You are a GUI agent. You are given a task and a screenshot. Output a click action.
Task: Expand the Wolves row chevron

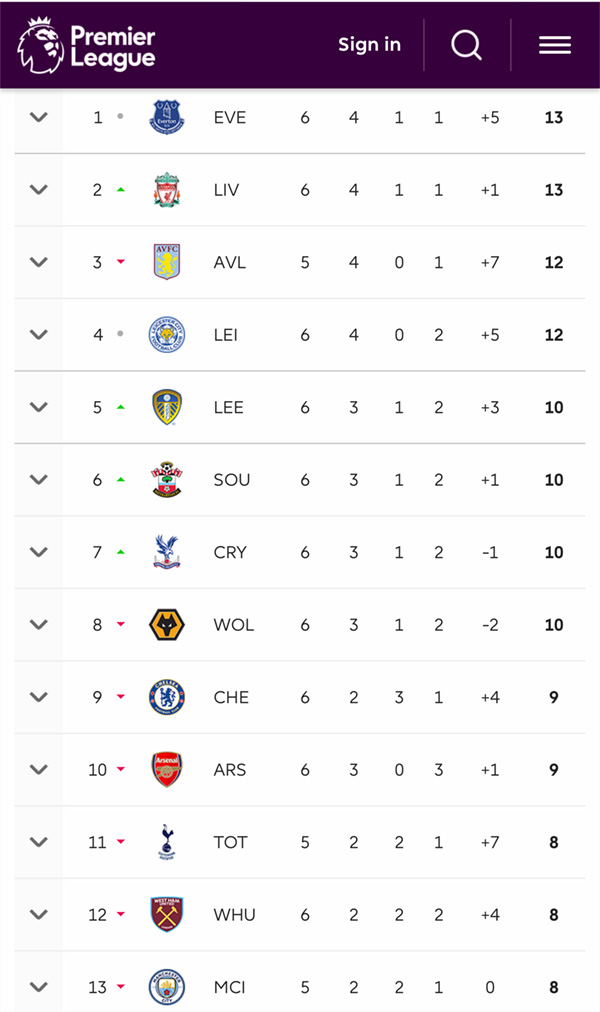tap(39, 625)
